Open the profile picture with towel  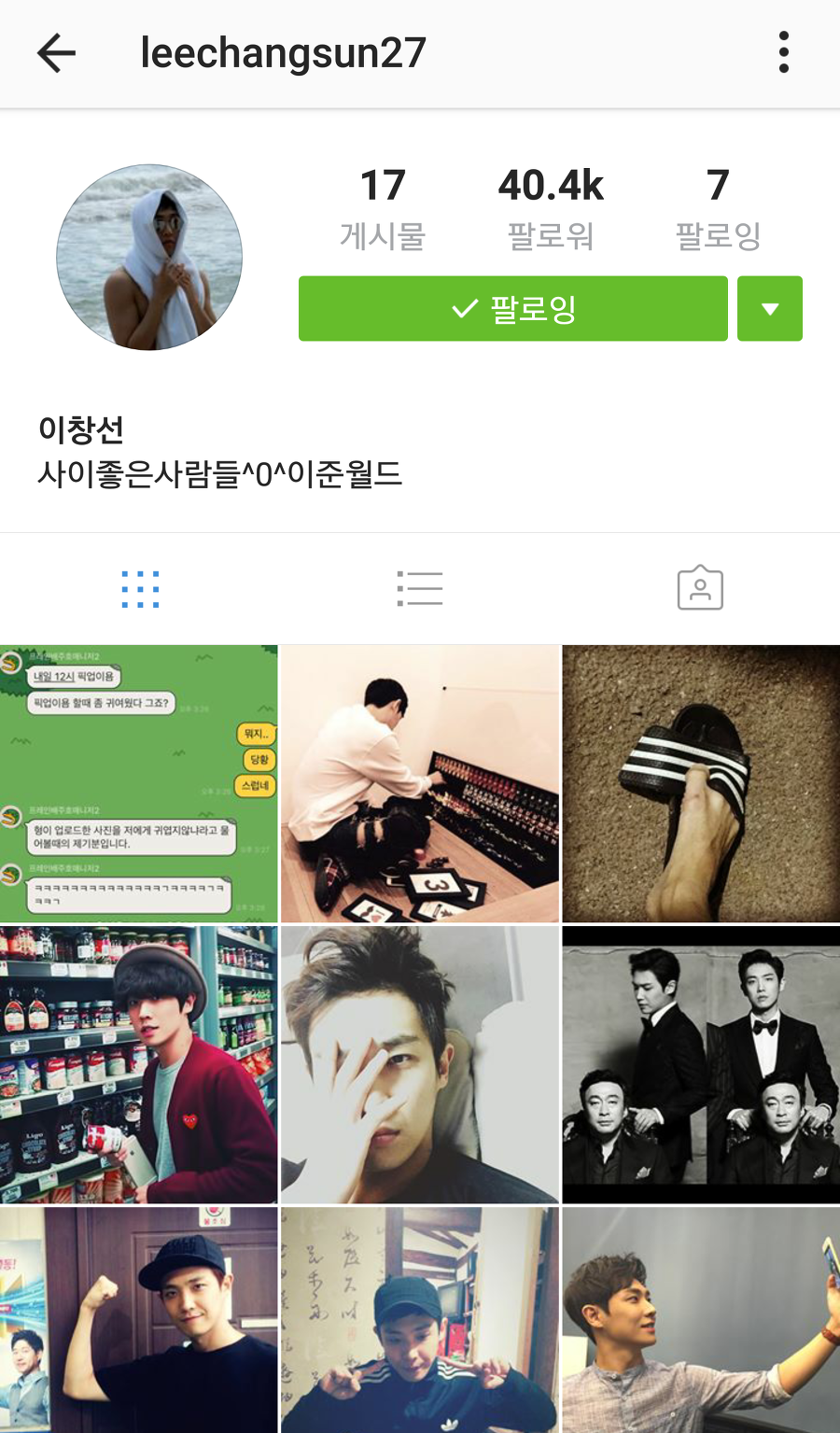(x=149, y=258)
